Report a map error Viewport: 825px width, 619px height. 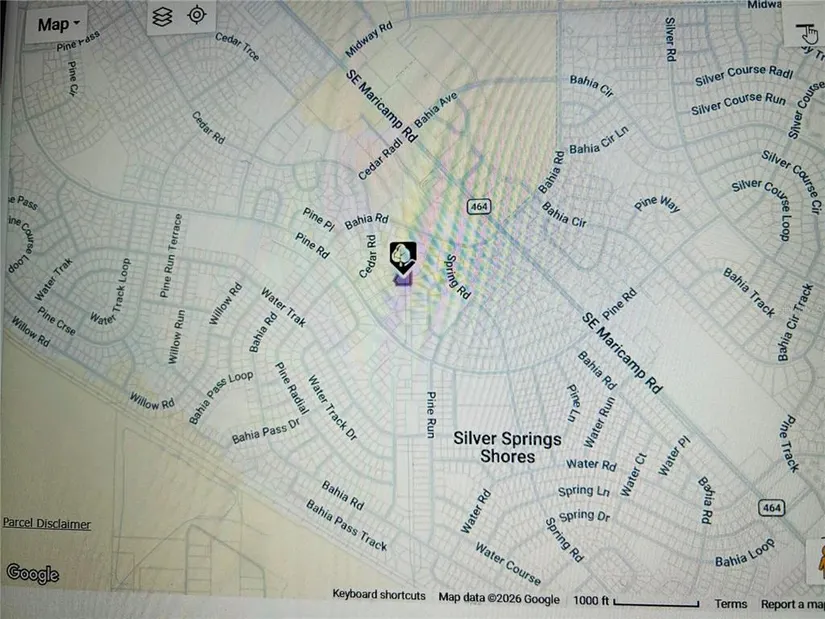point(791,604)
